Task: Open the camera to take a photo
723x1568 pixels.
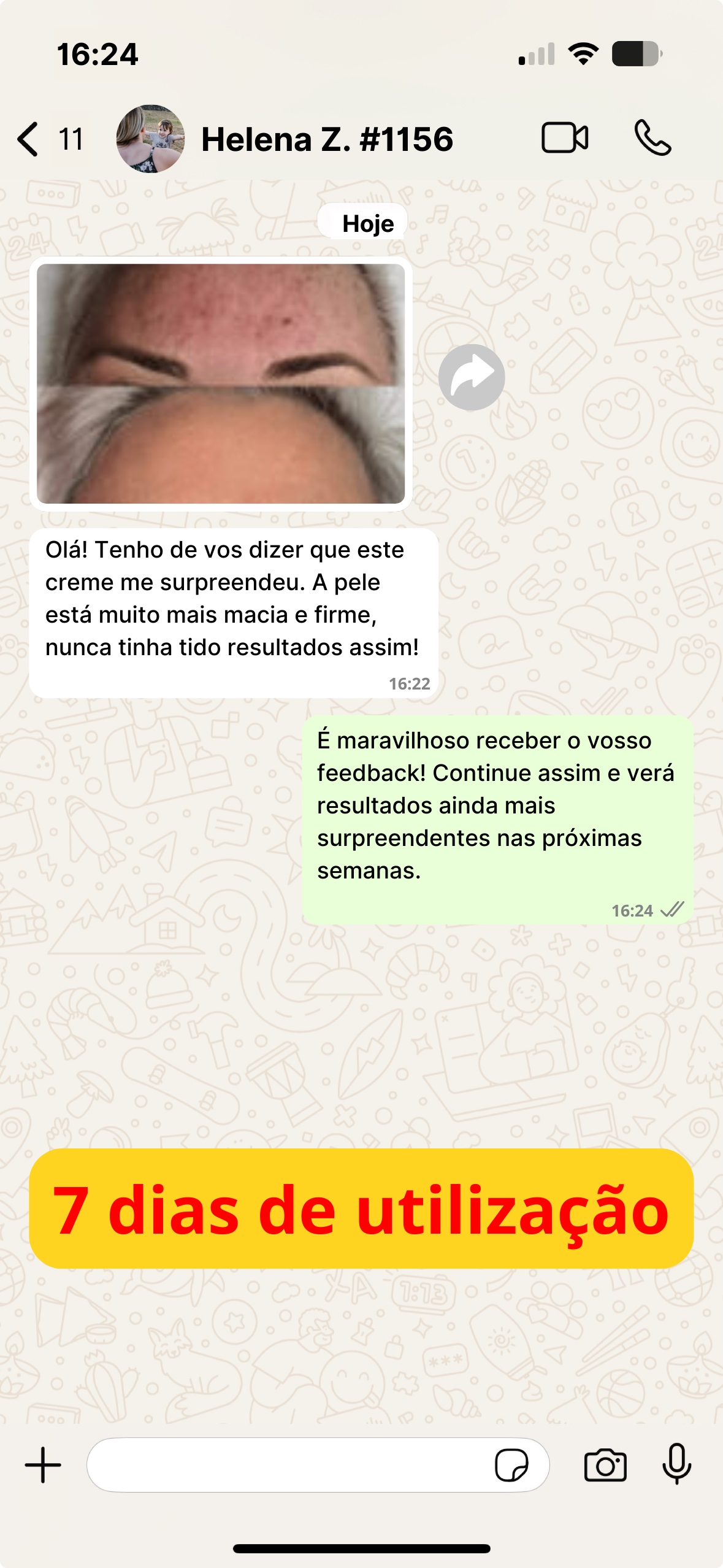Action: pos(605,1465)
